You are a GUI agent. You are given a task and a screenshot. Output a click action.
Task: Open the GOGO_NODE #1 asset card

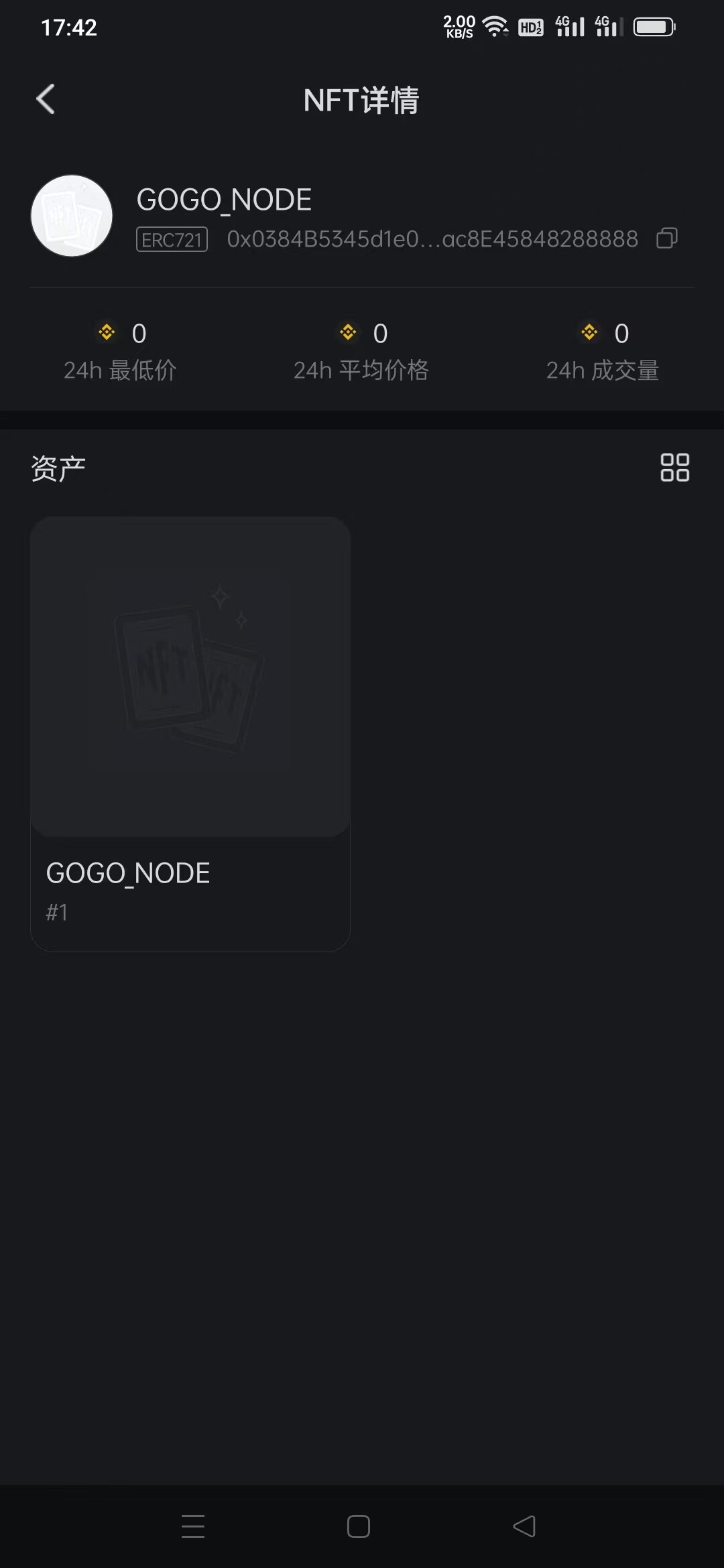pos(190,734)
